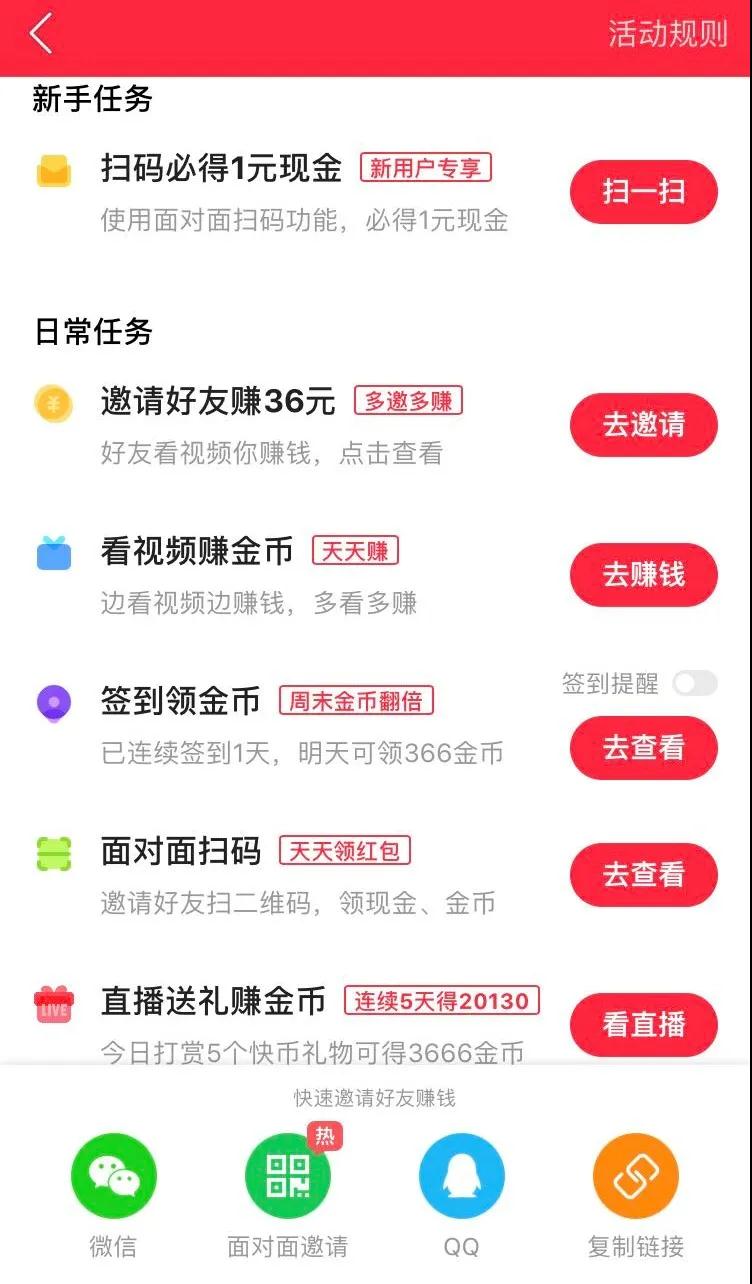Tap 去邀请 to invite friends
752x1284 pixels.
(643, 425)
